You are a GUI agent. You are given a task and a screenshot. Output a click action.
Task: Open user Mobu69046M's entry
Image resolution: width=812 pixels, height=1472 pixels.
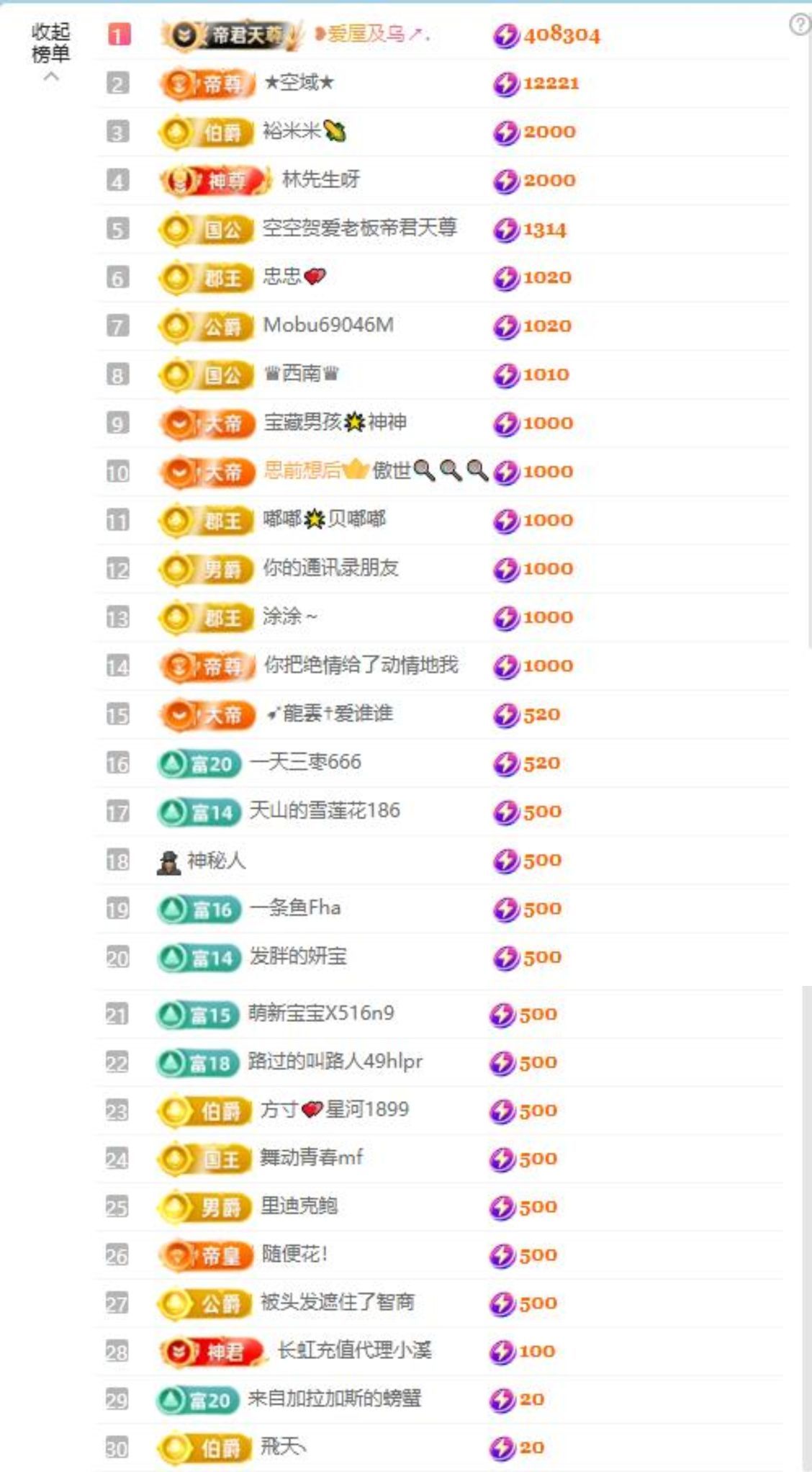328,325
